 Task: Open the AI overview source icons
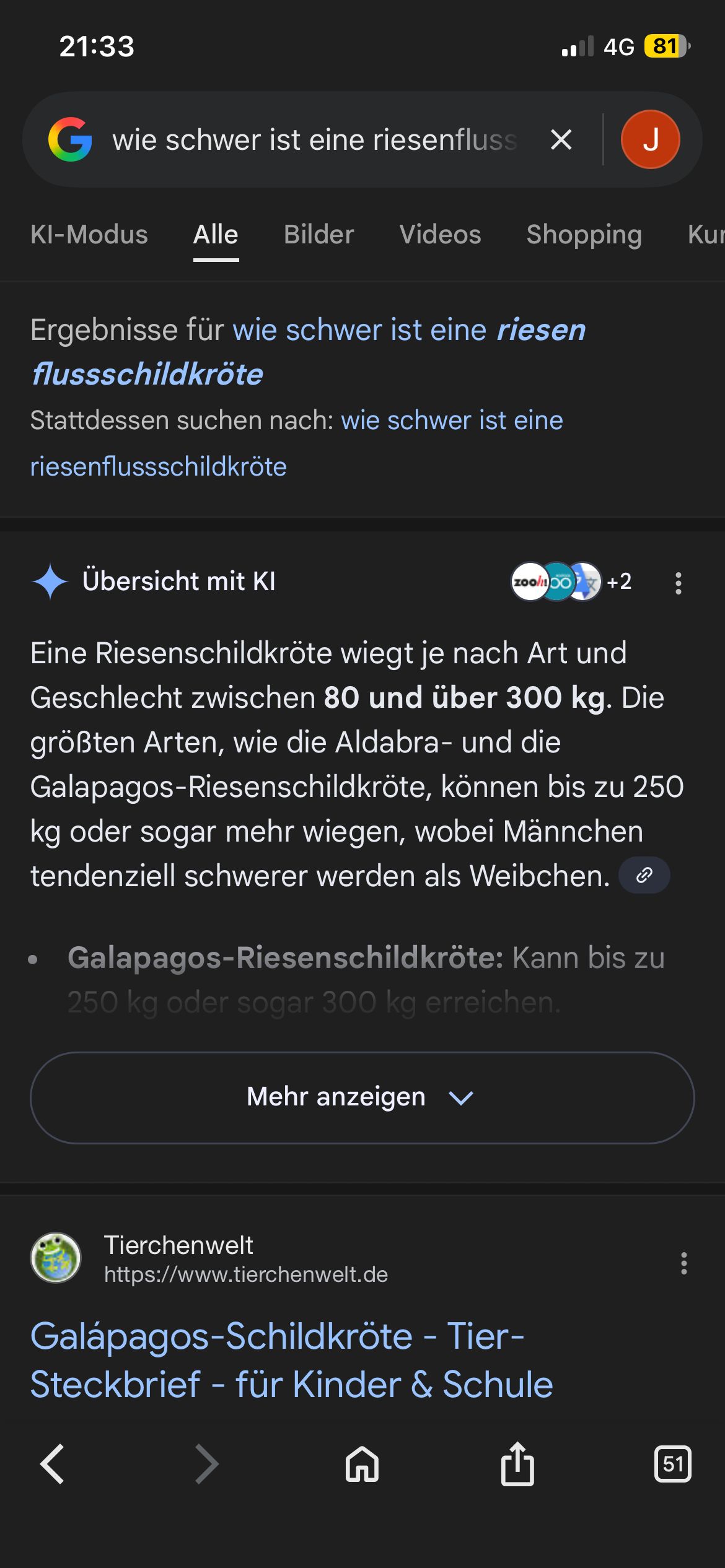[x=556, y=581]
